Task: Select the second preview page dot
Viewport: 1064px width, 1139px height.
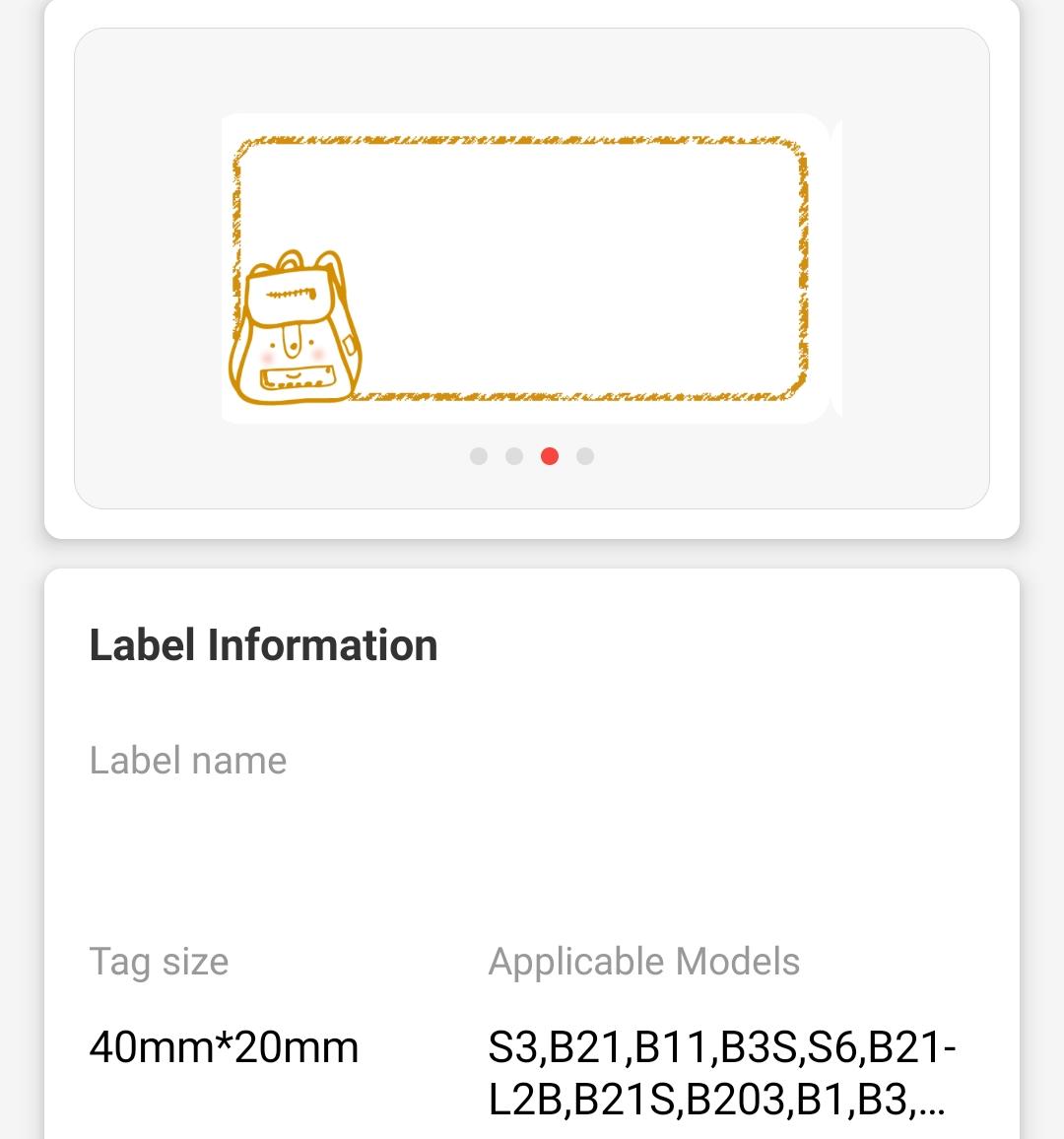Action: pyautogui.click(x=514, y=456)
